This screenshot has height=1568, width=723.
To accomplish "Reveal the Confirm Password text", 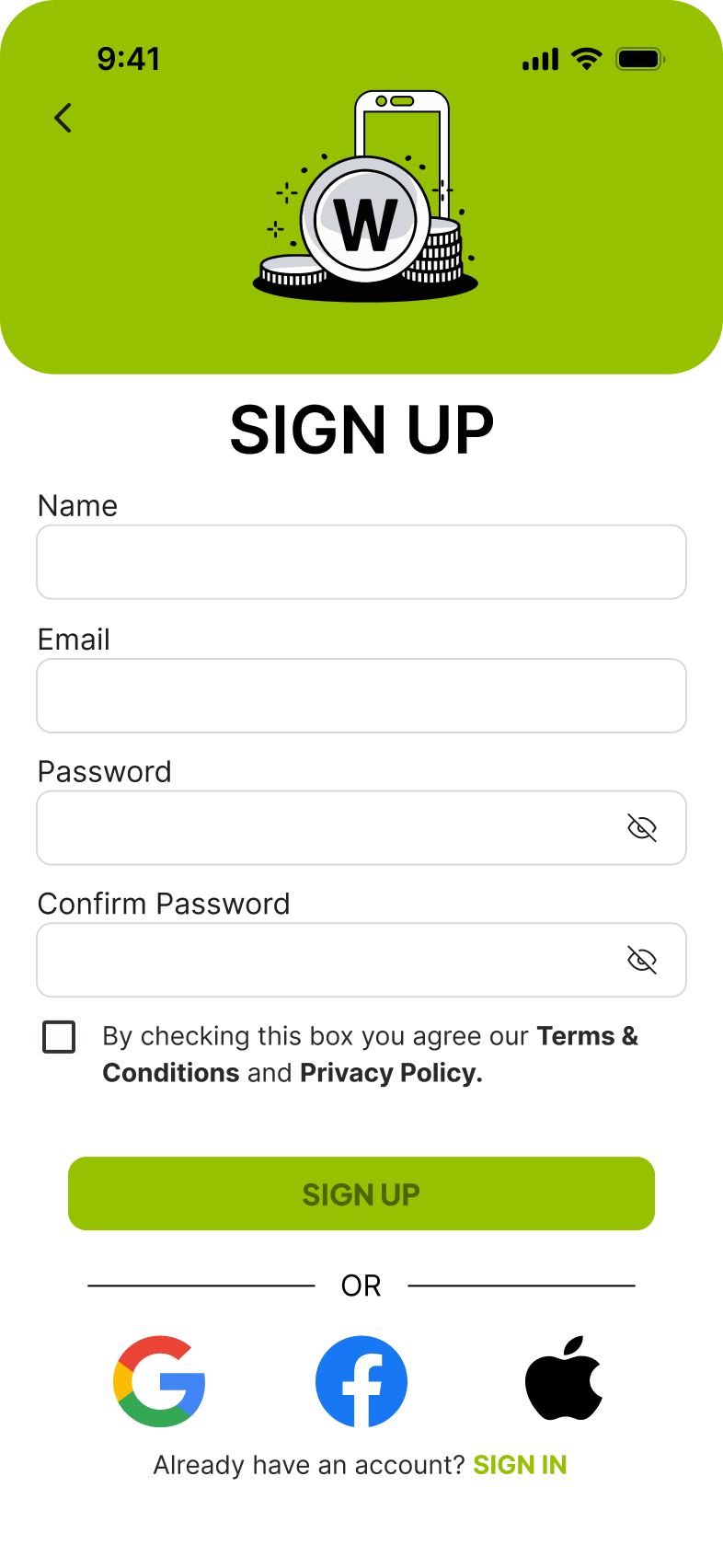I will tap(643, 959).
